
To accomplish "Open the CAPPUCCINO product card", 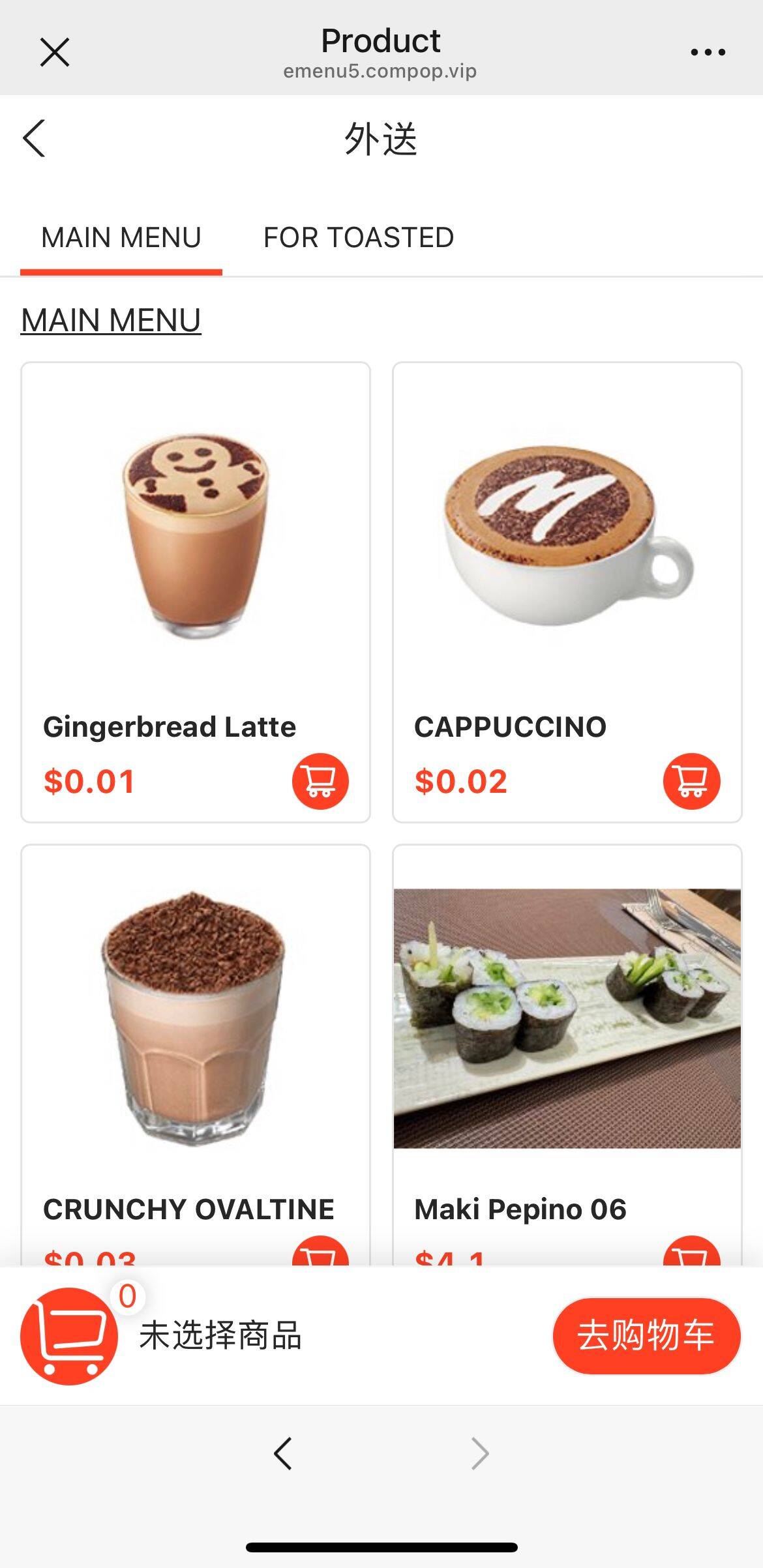I will pos(567,592).
